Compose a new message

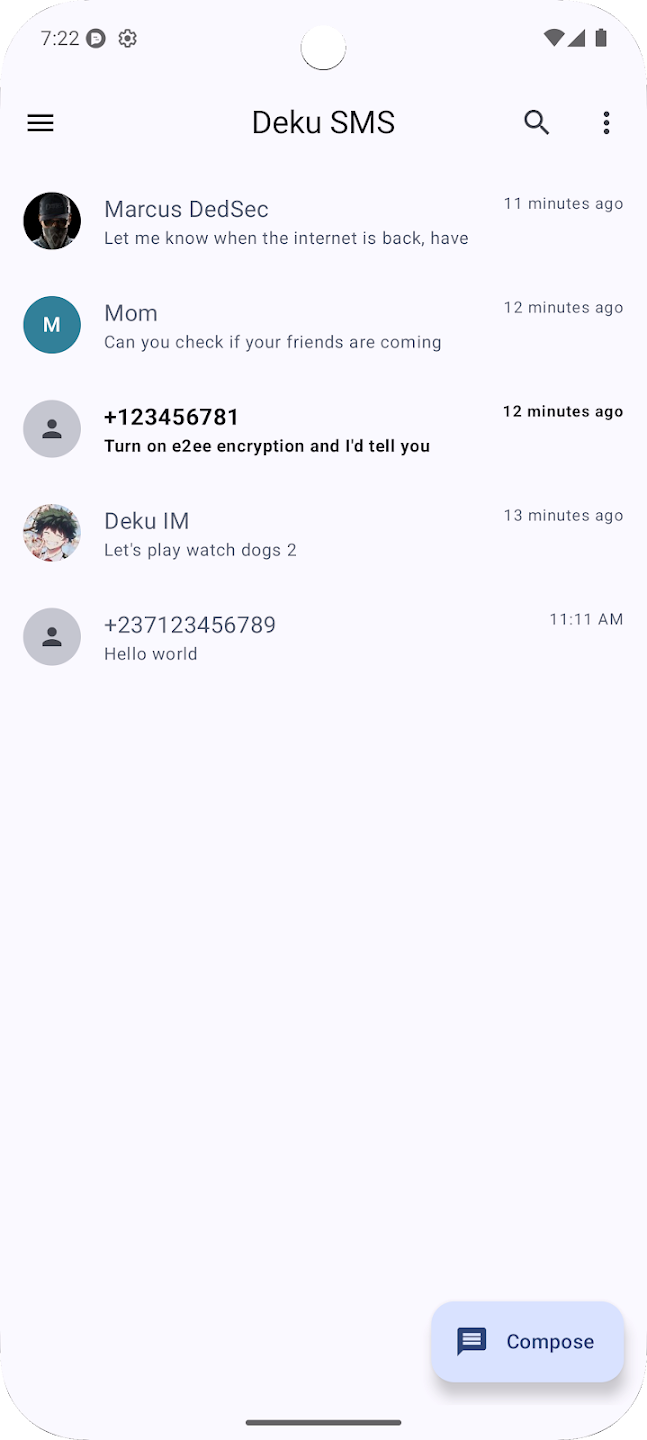tap(527, 1342)
